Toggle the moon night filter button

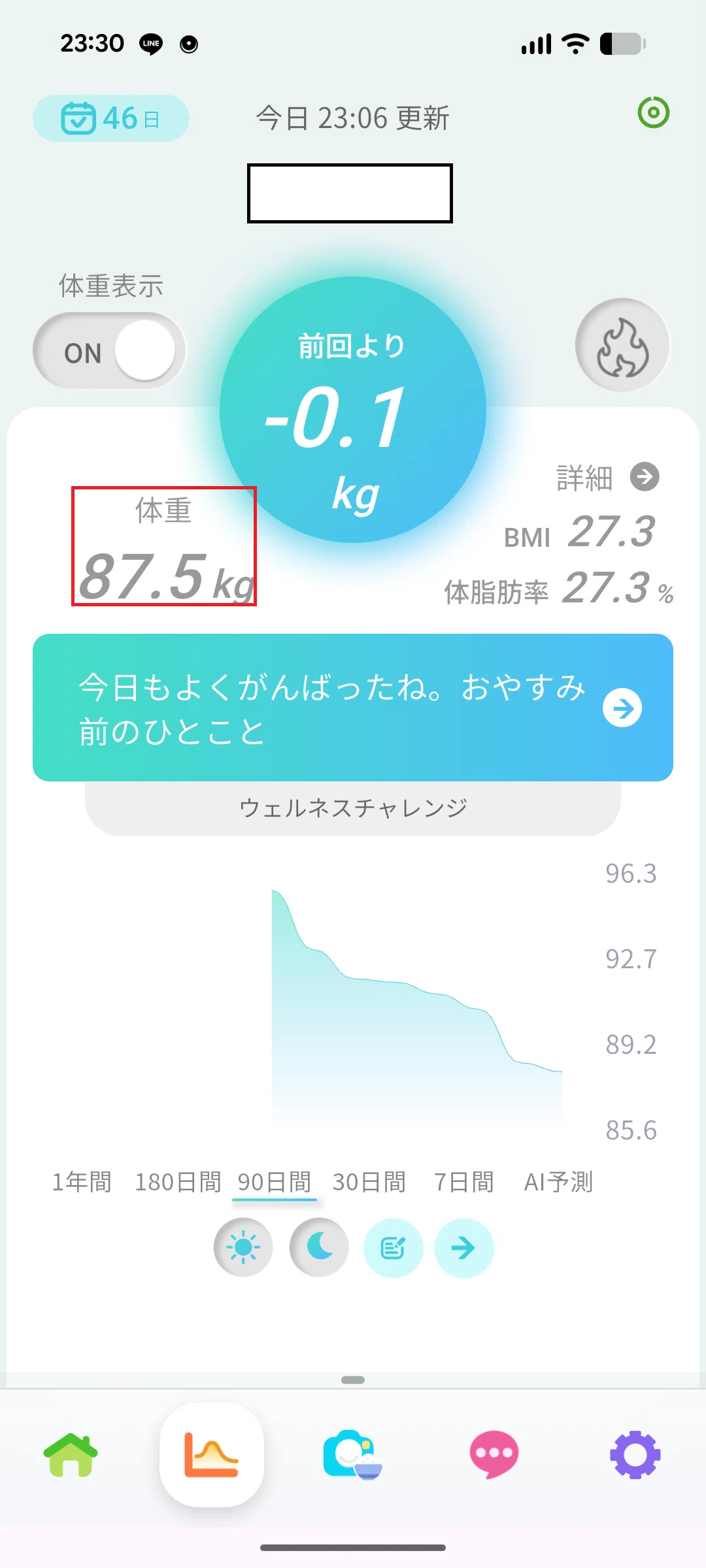(319, 1248)
